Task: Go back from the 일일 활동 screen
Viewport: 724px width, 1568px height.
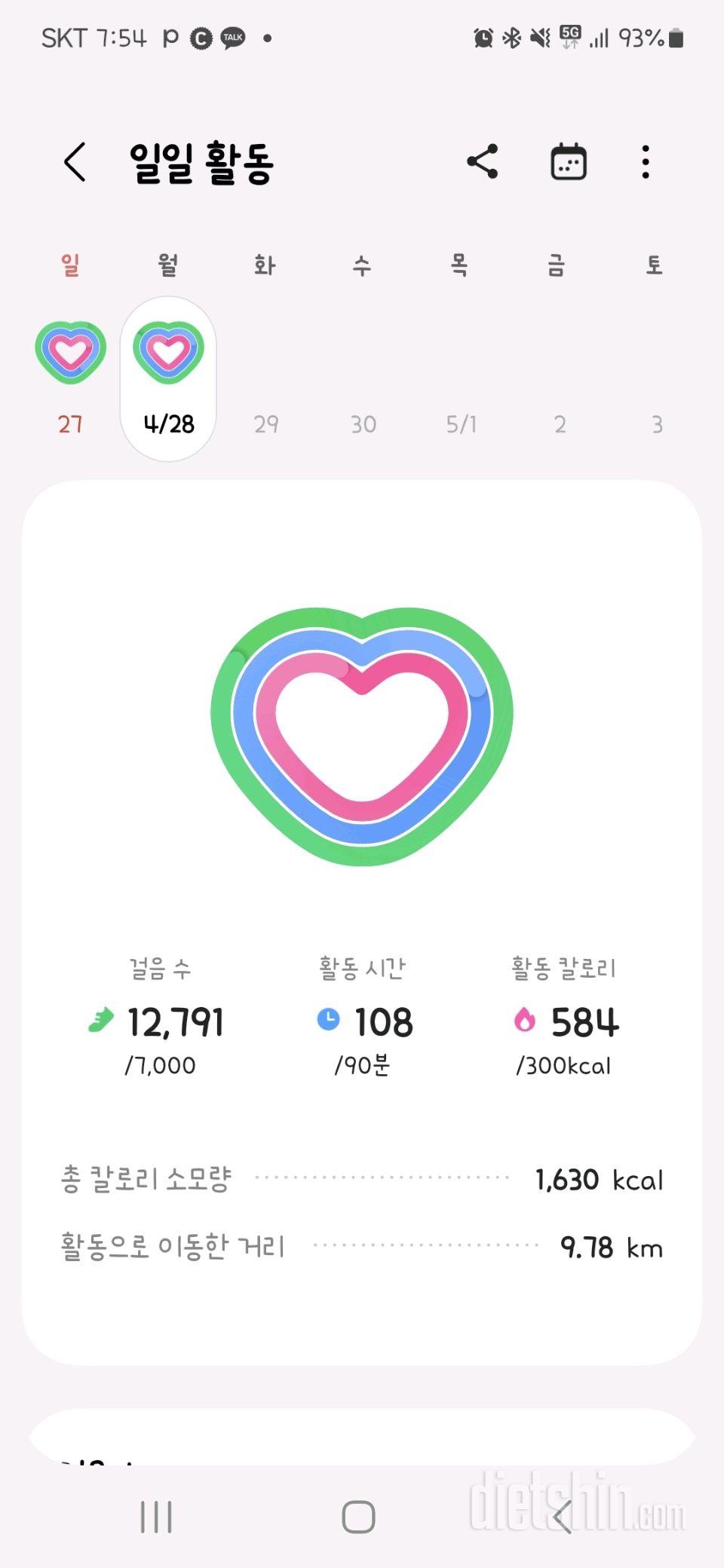Action: point(75,162)
